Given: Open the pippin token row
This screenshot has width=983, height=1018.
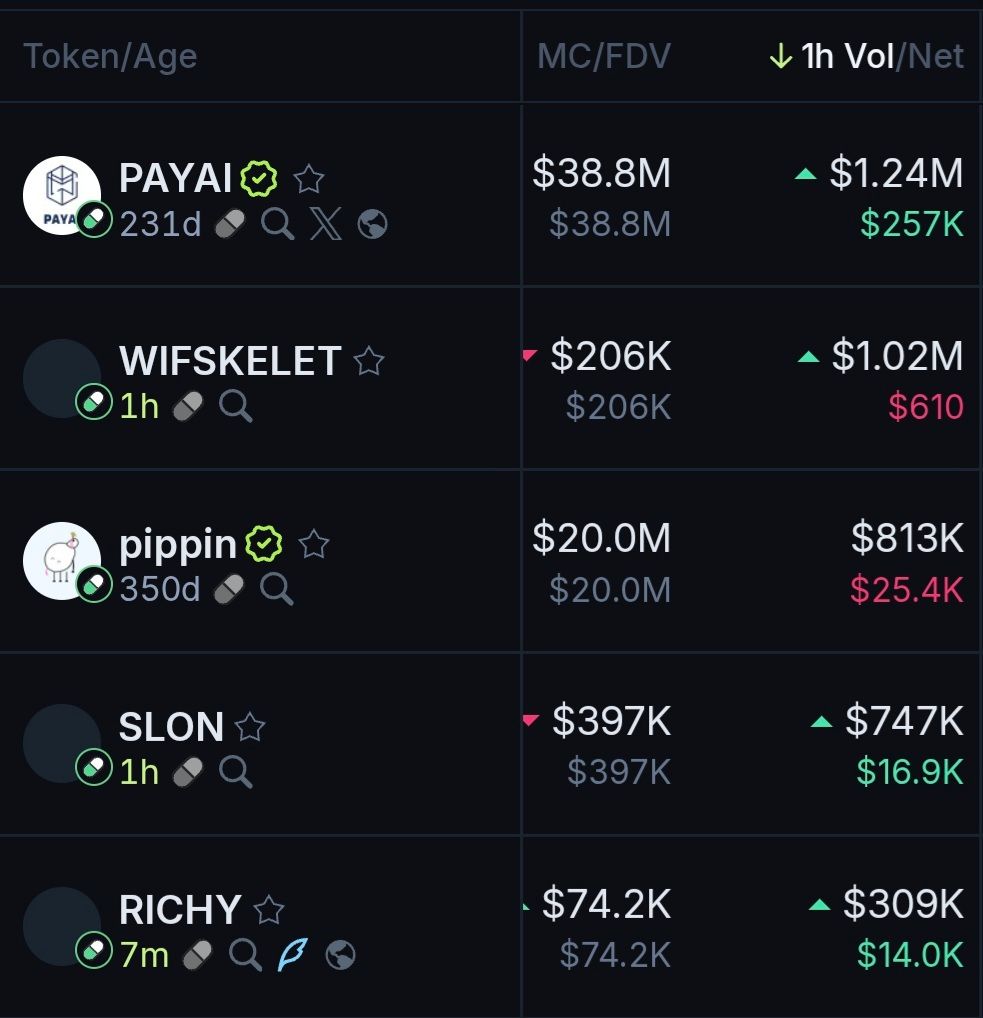Looking at the screenshot, I should point(177,544).
